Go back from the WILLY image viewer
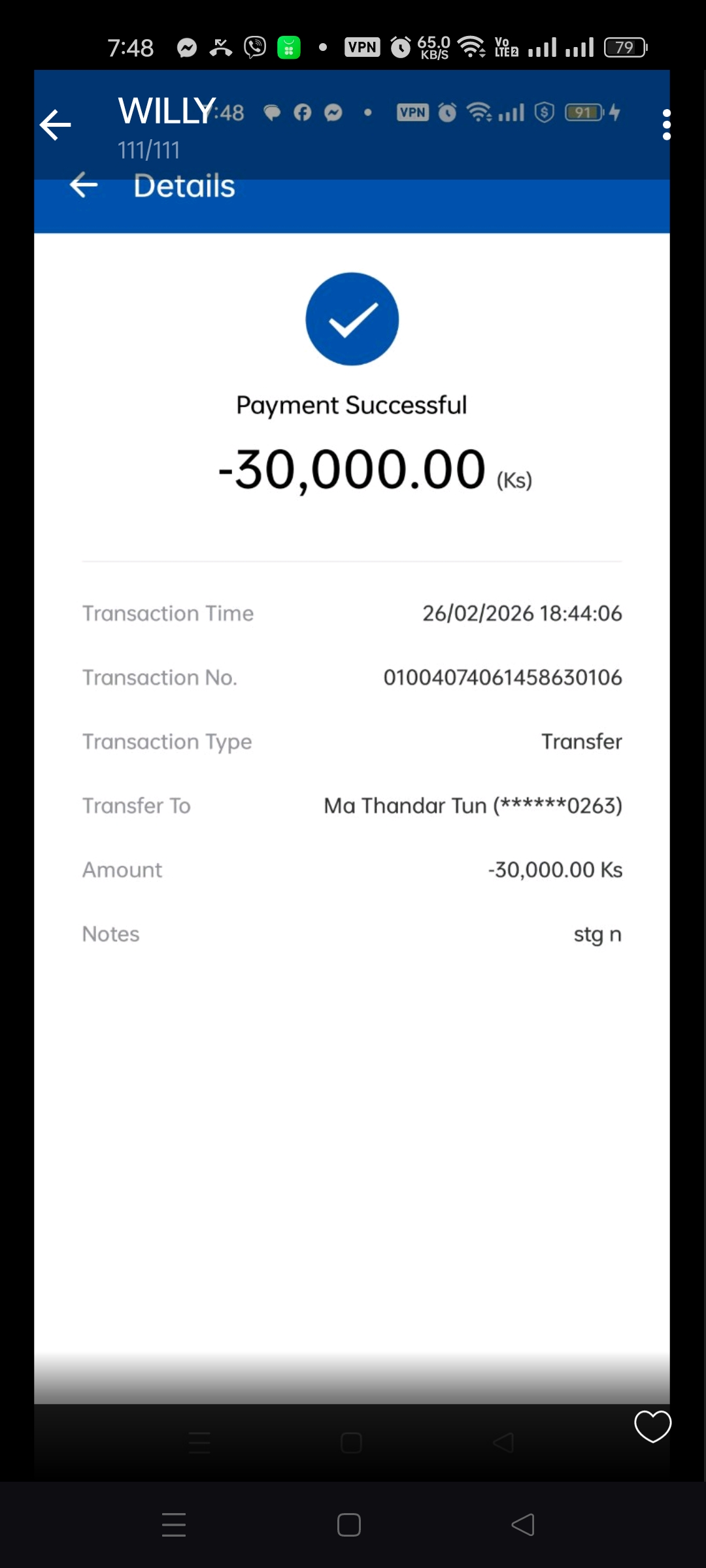This screenshot has height=1568, width=706. click(x=56, y=125)
